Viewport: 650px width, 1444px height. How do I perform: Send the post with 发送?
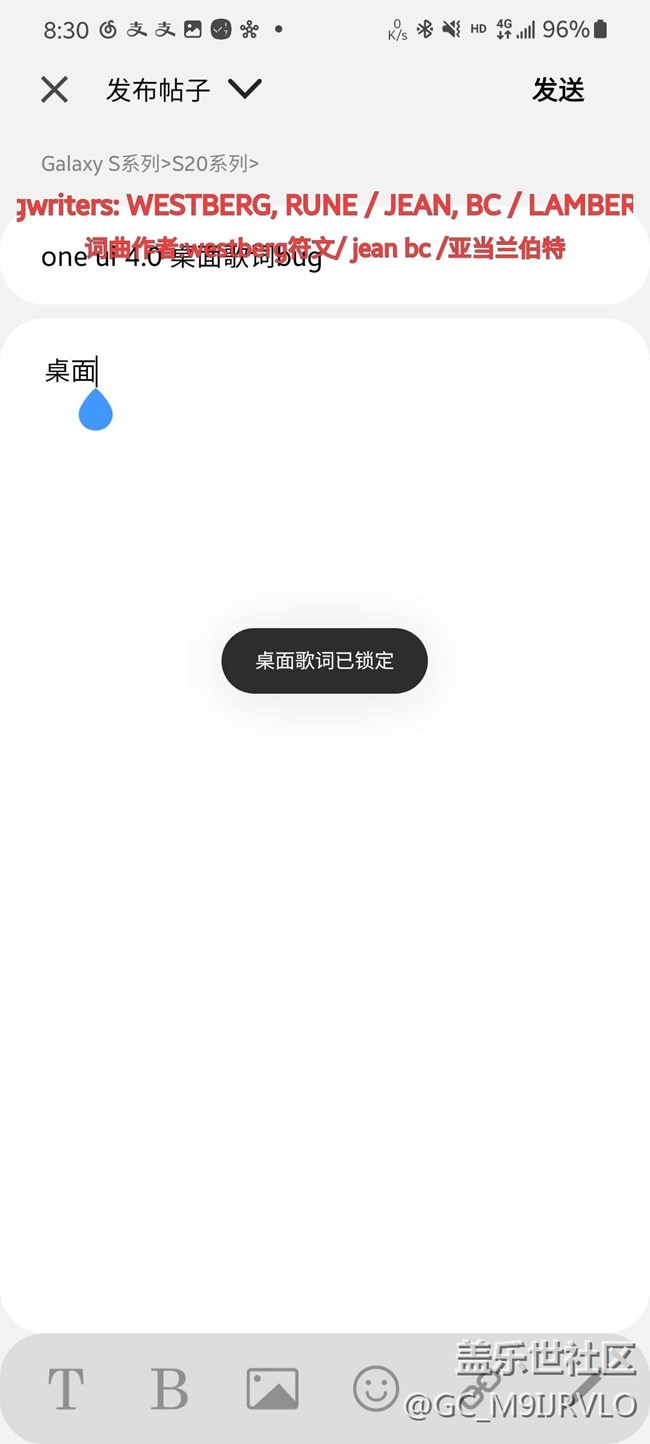click(x=558, y=90)
